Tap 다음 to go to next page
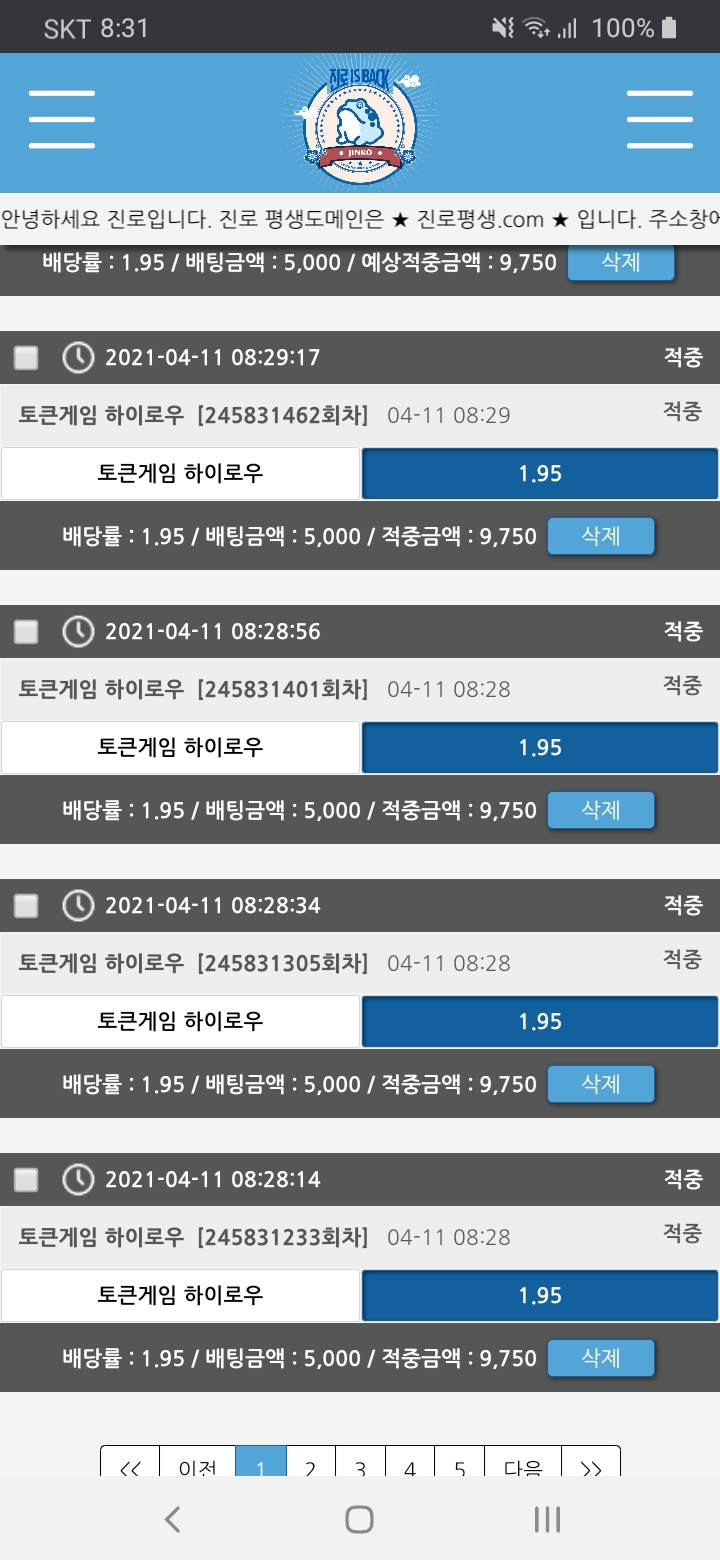 pyautogui.click(x=522, y=1463)
